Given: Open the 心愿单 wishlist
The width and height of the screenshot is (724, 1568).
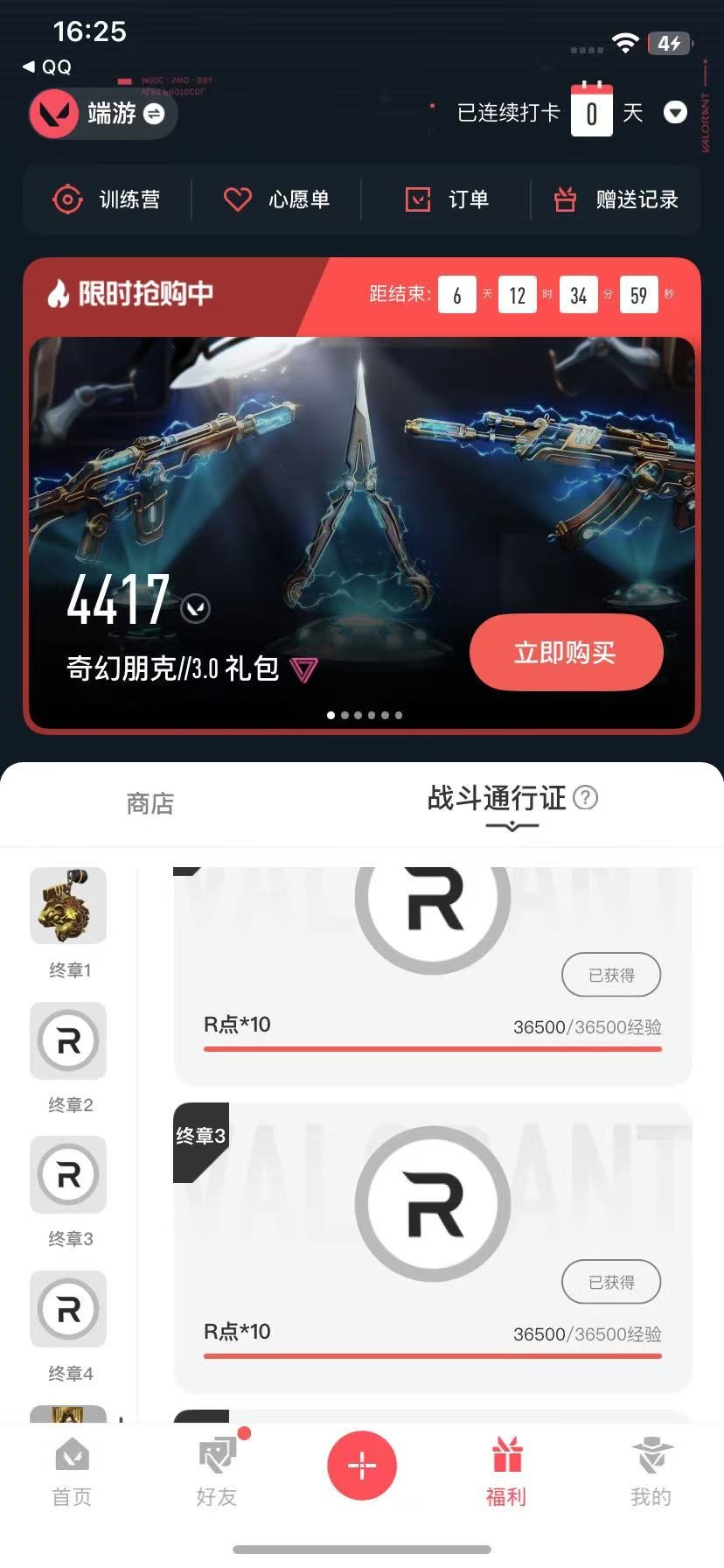Looking at the screenshot, I should (276, 199).
